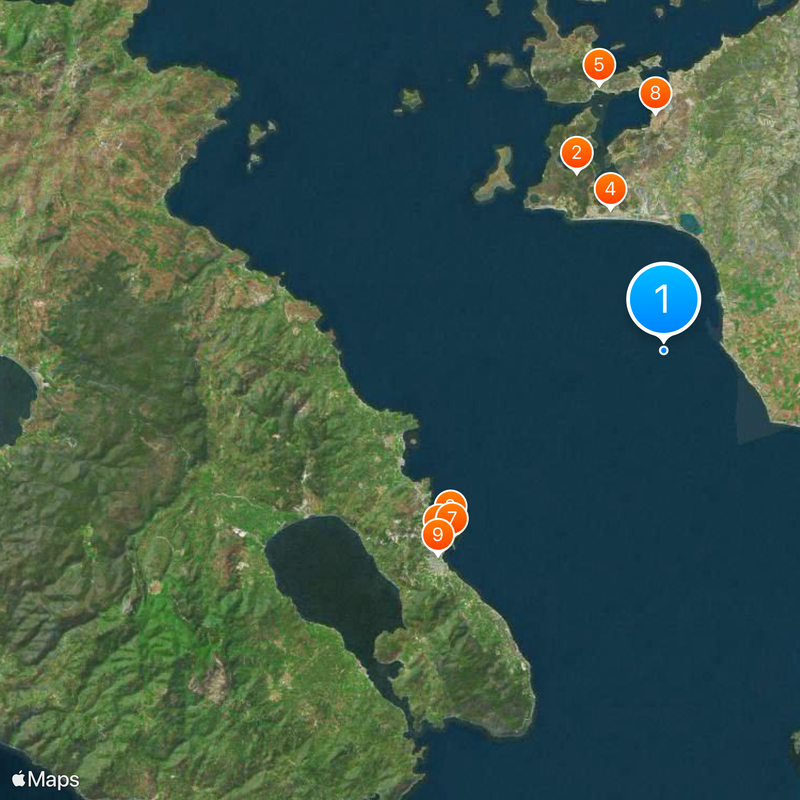Viewport: 800px width, 800px height.
Task: Select map pin number 5
Action: pyautogui.click(x=598, y=66)
